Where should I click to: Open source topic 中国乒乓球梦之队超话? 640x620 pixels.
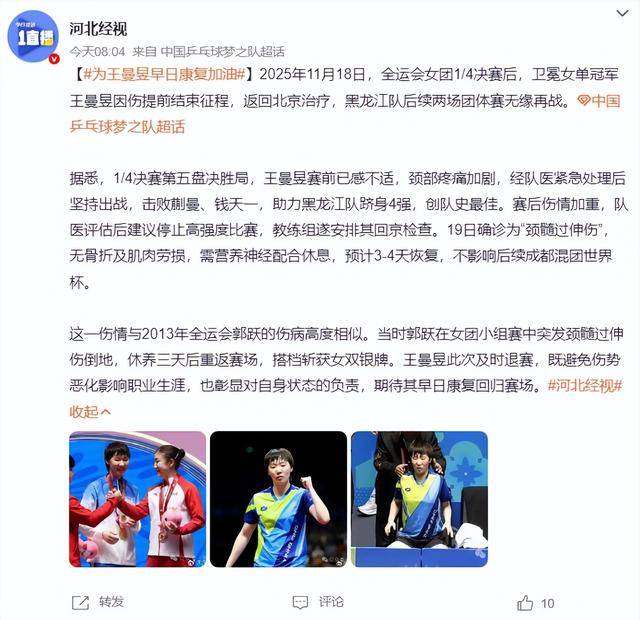222,50
